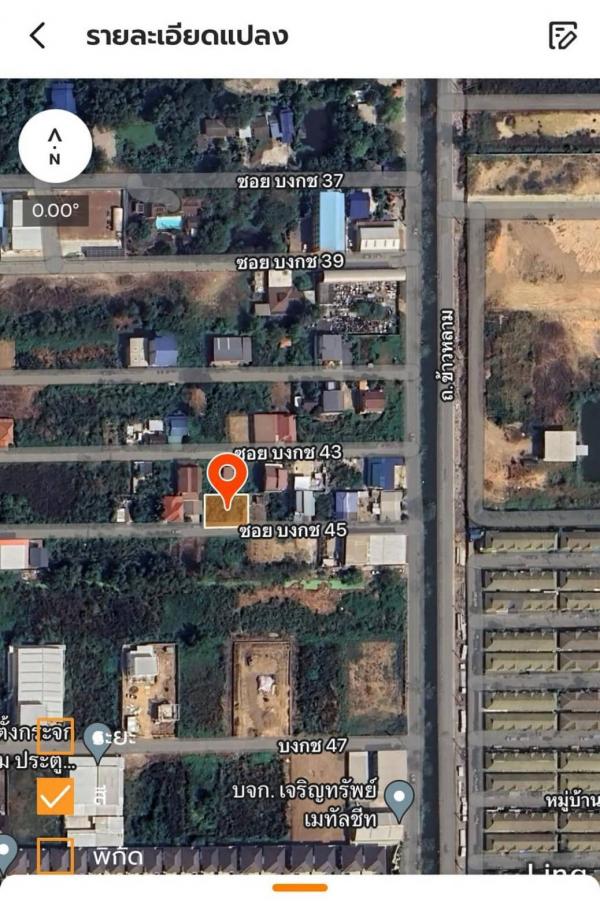
Task: Uncheck the สี checkbox
Action: (x=55, y=796)
